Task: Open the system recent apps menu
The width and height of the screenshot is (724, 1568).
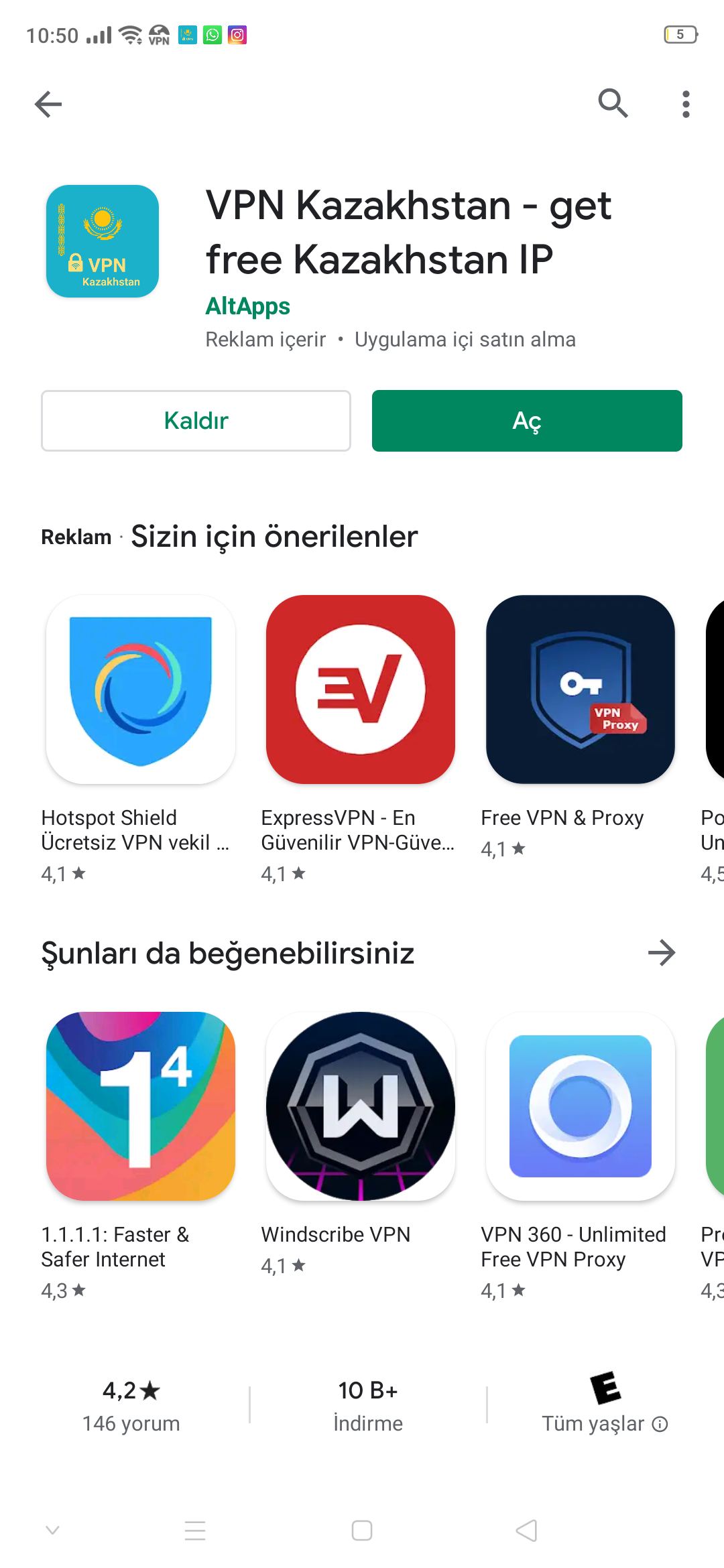Action: (x=195, y=1530)
